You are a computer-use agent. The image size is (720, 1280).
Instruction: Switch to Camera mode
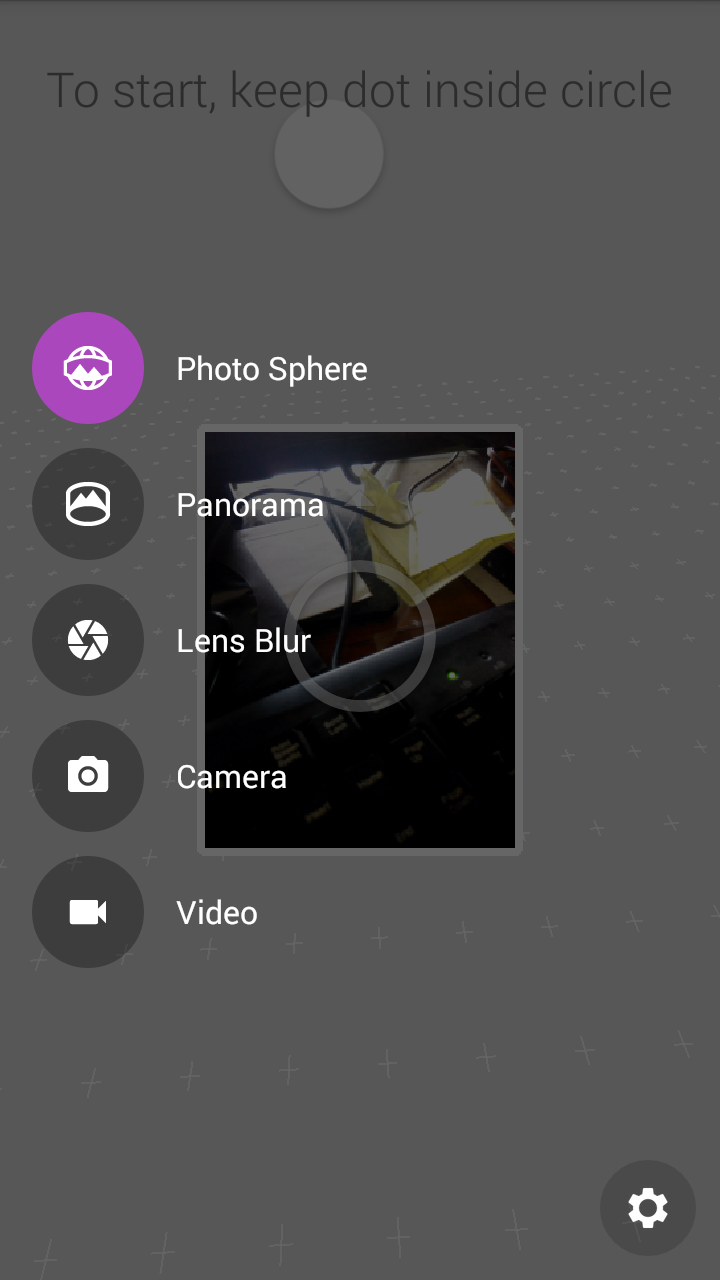coord(88,776)
